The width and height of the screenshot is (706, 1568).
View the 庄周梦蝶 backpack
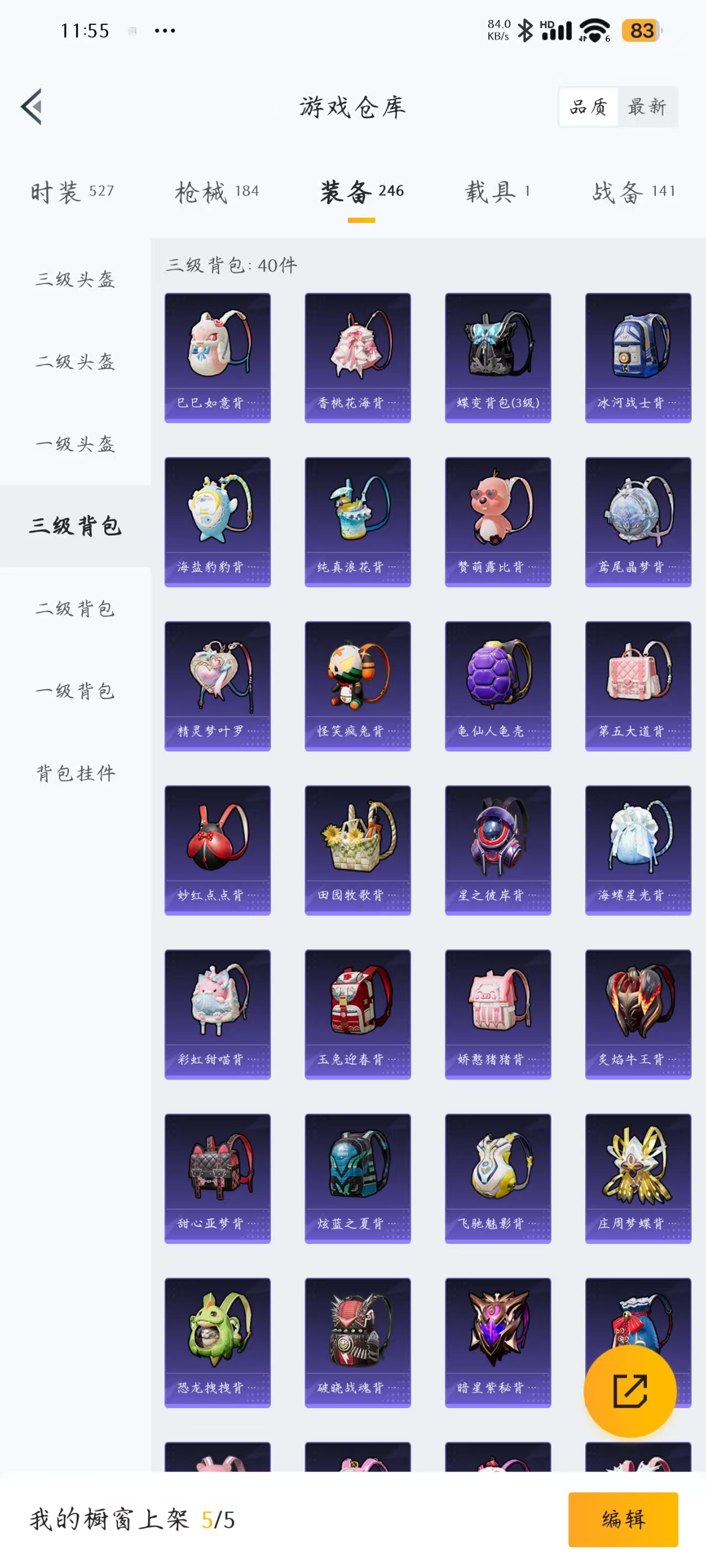(638, 1178)
